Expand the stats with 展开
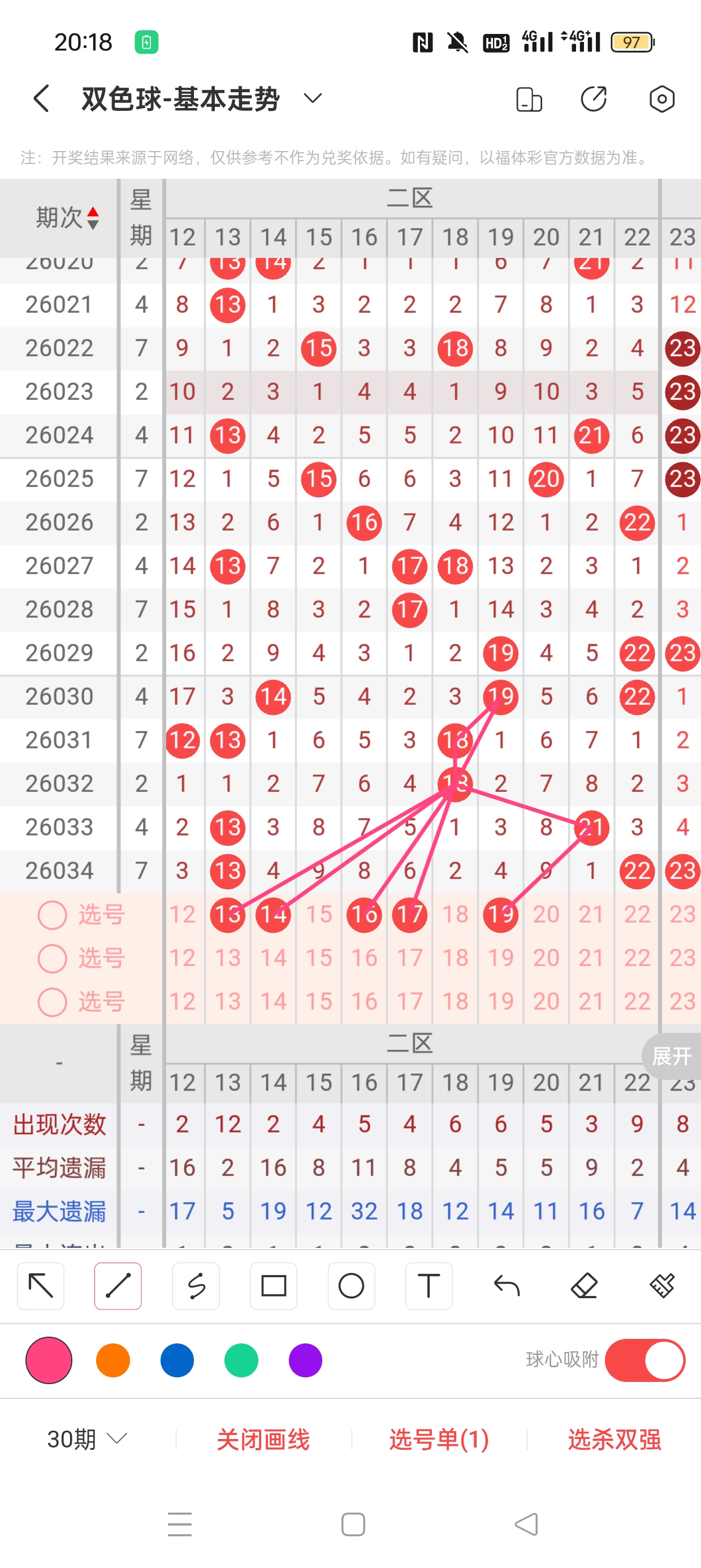 tap(671, 1056)
